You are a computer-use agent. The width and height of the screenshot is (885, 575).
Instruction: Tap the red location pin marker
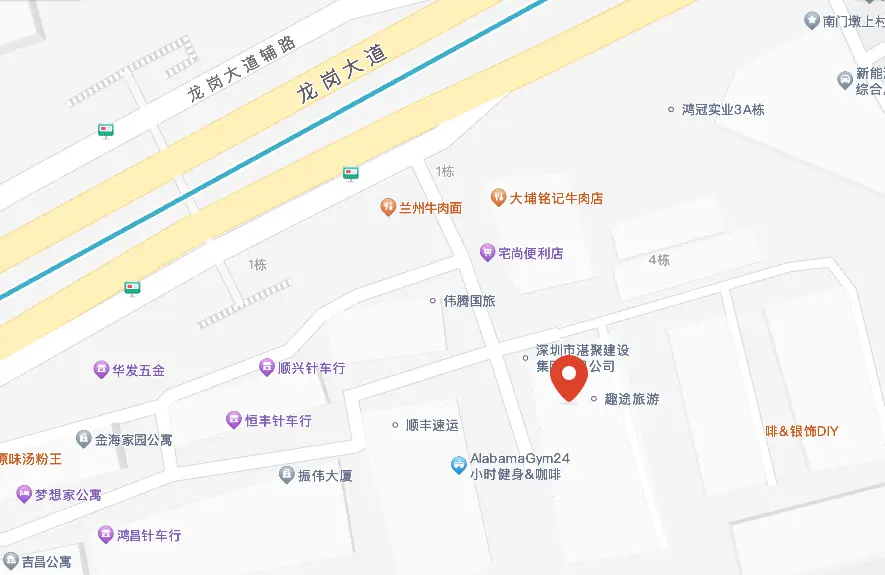(570, 380)
